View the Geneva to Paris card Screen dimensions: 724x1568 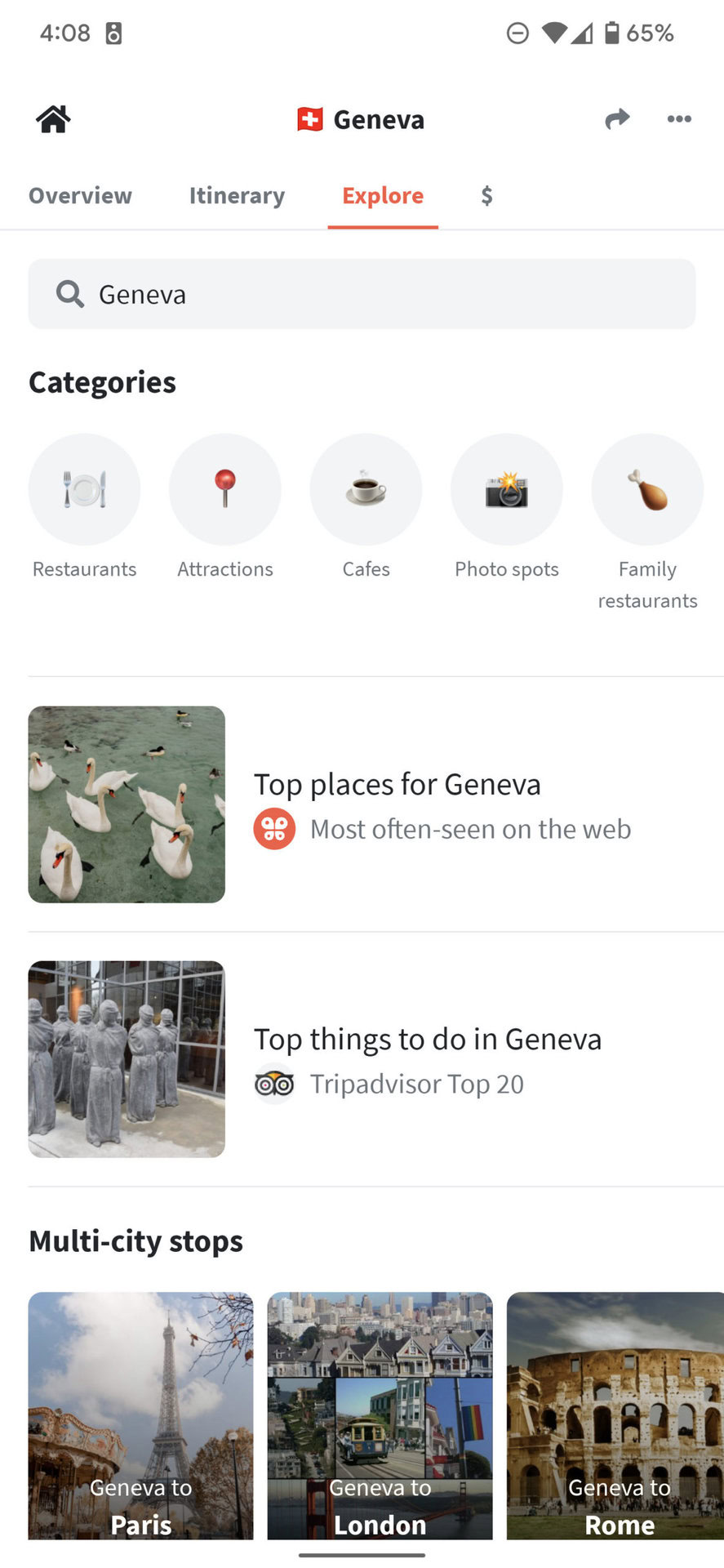[140, 1415]
